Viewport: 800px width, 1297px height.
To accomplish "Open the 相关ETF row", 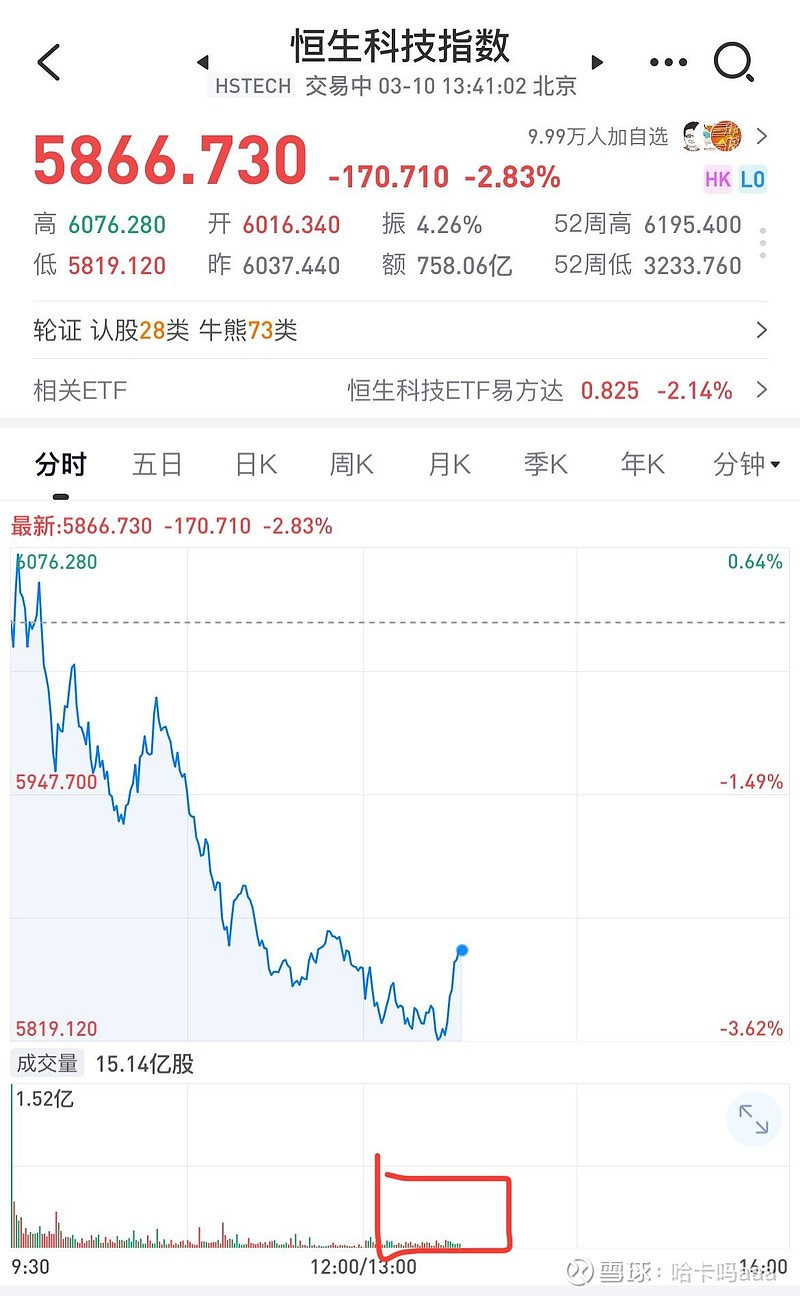I will point(400,390).
